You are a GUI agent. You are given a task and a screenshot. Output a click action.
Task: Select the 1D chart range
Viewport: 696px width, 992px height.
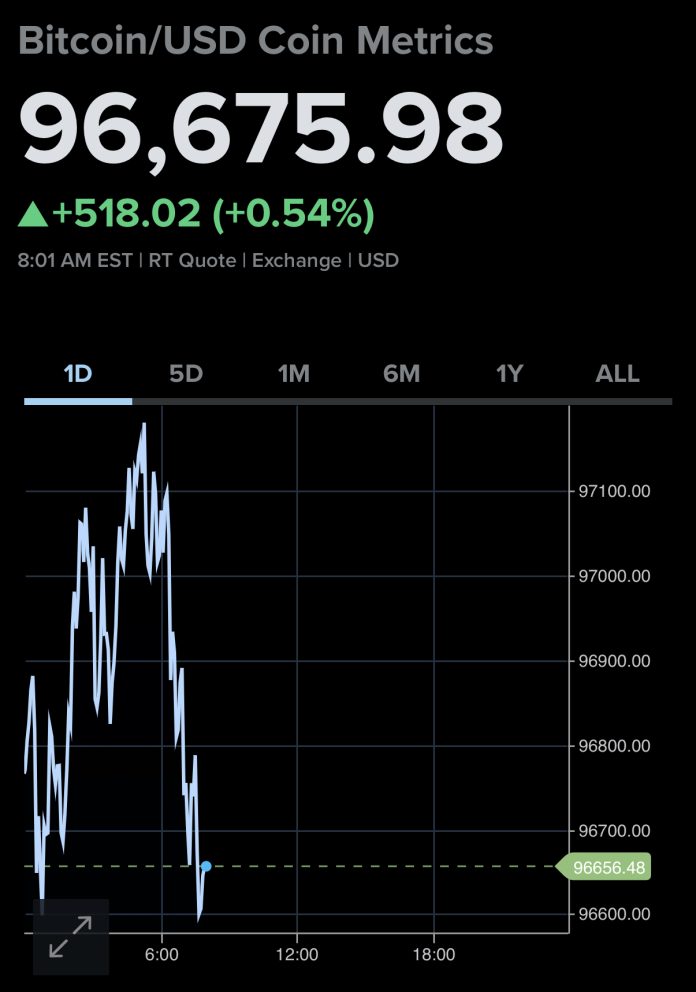[x=78, y=374]
